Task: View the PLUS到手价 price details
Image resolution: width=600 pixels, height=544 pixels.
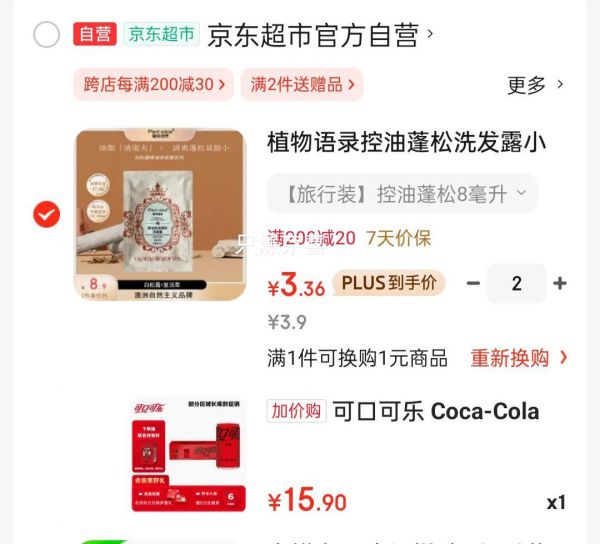Action: click(x=388, y=283)
